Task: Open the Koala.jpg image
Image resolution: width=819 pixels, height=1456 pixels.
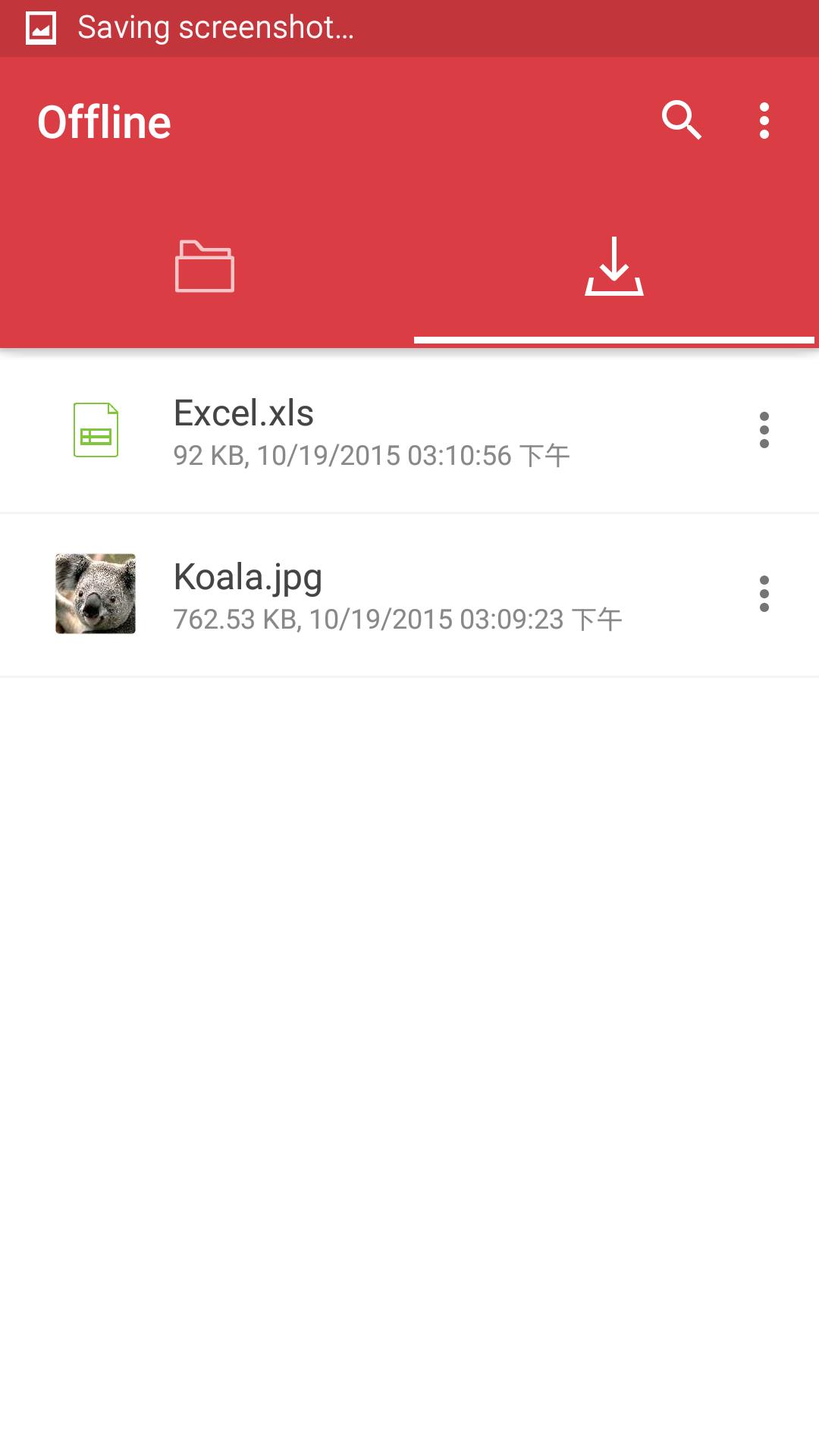Action: click(x=372, y=595)
